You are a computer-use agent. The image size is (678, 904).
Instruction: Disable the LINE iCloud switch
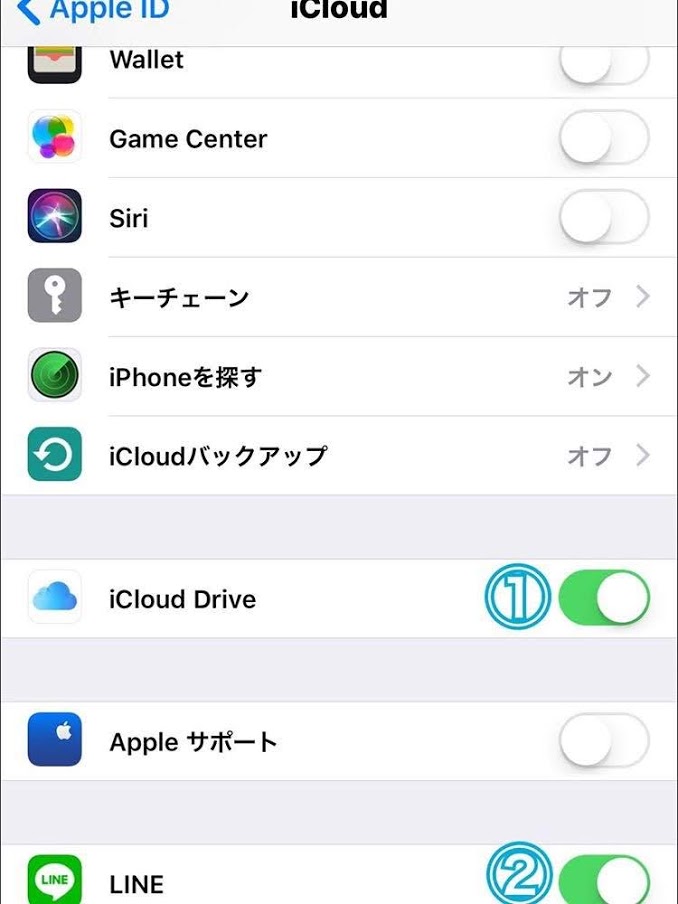click(x=604, y=882)
